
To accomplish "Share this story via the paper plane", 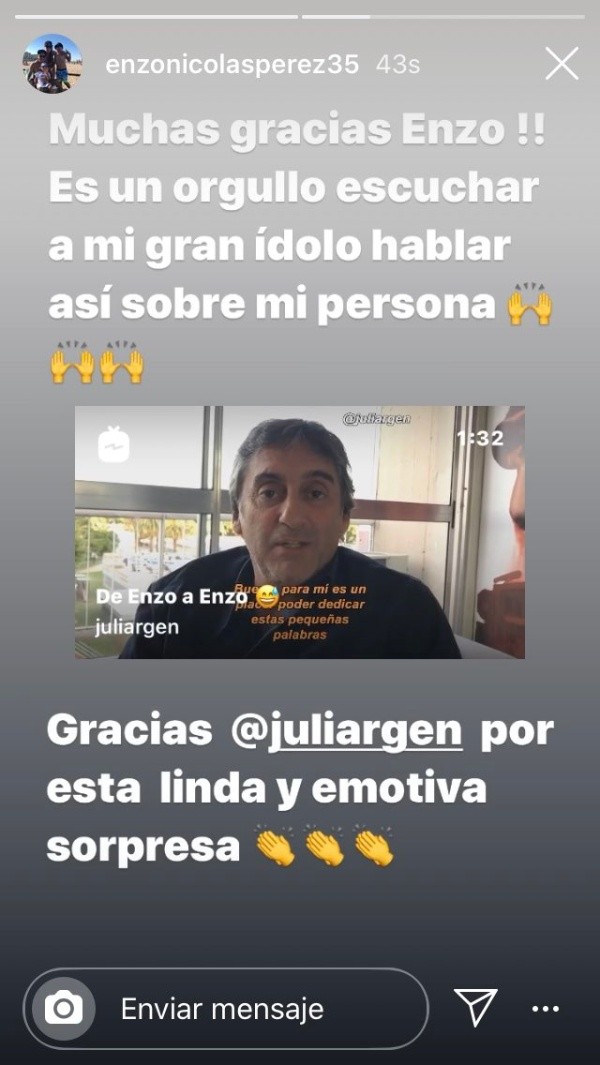I will click(475, 1008).
